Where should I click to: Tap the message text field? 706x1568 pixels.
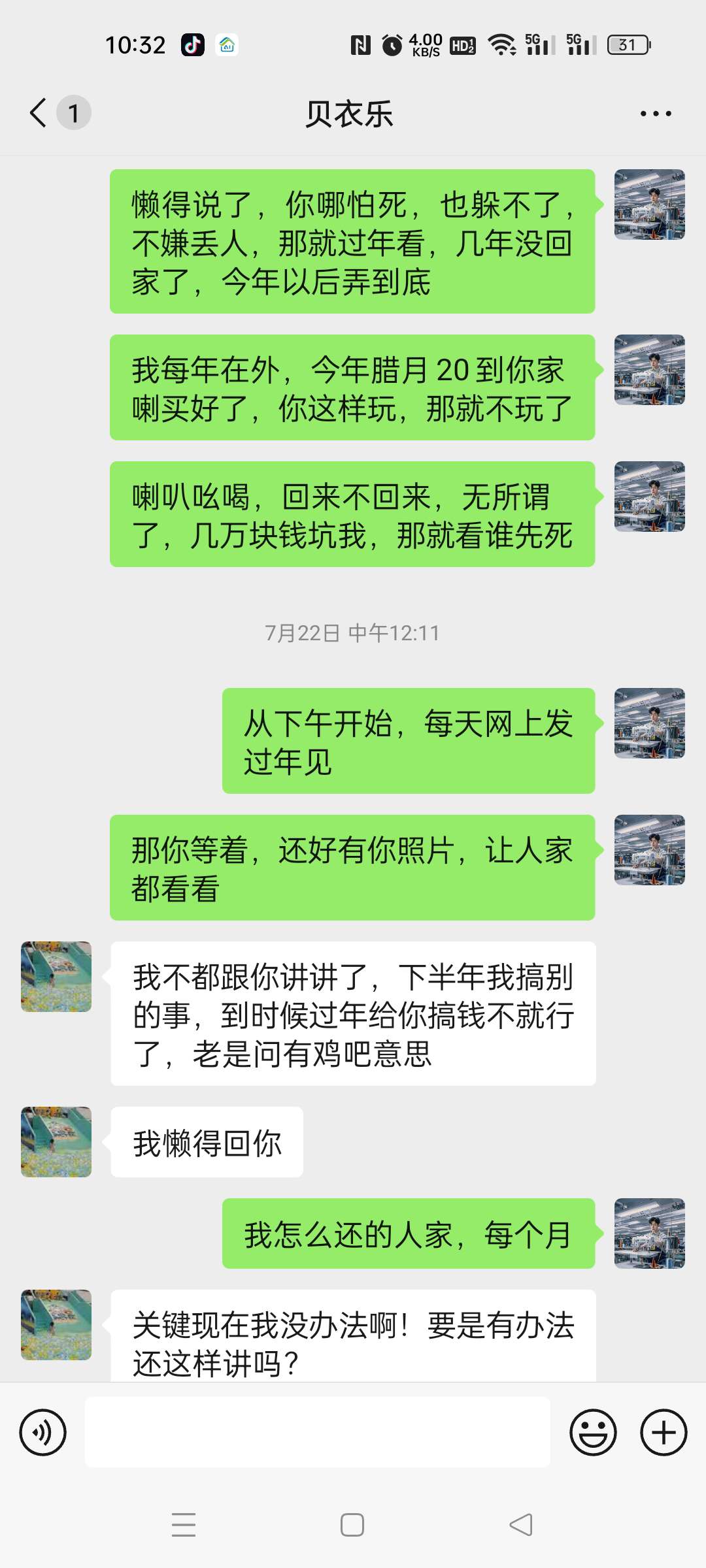point(318,1433)
